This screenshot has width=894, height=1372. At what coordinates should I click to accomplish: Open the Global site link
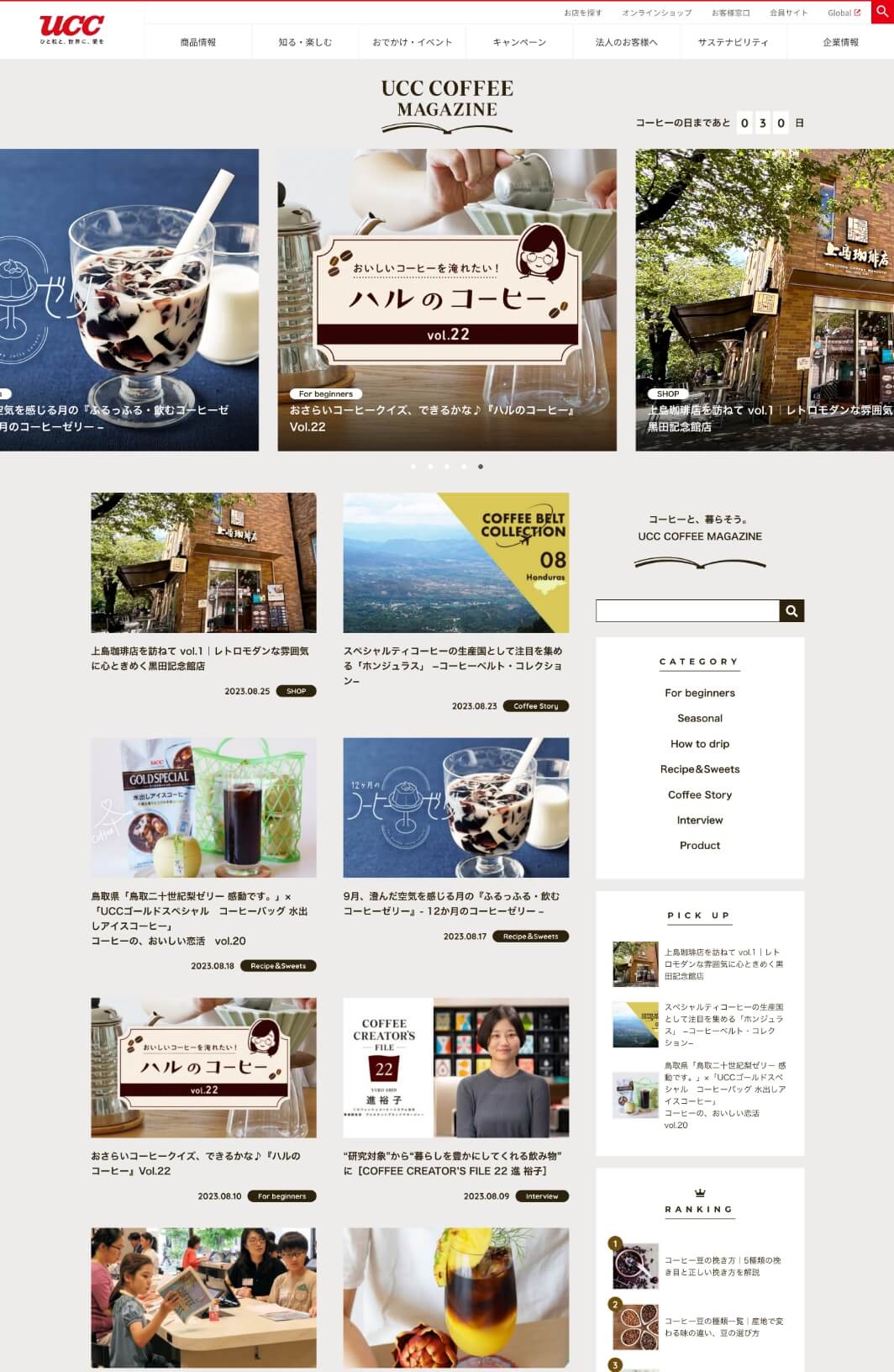(843, 13)
